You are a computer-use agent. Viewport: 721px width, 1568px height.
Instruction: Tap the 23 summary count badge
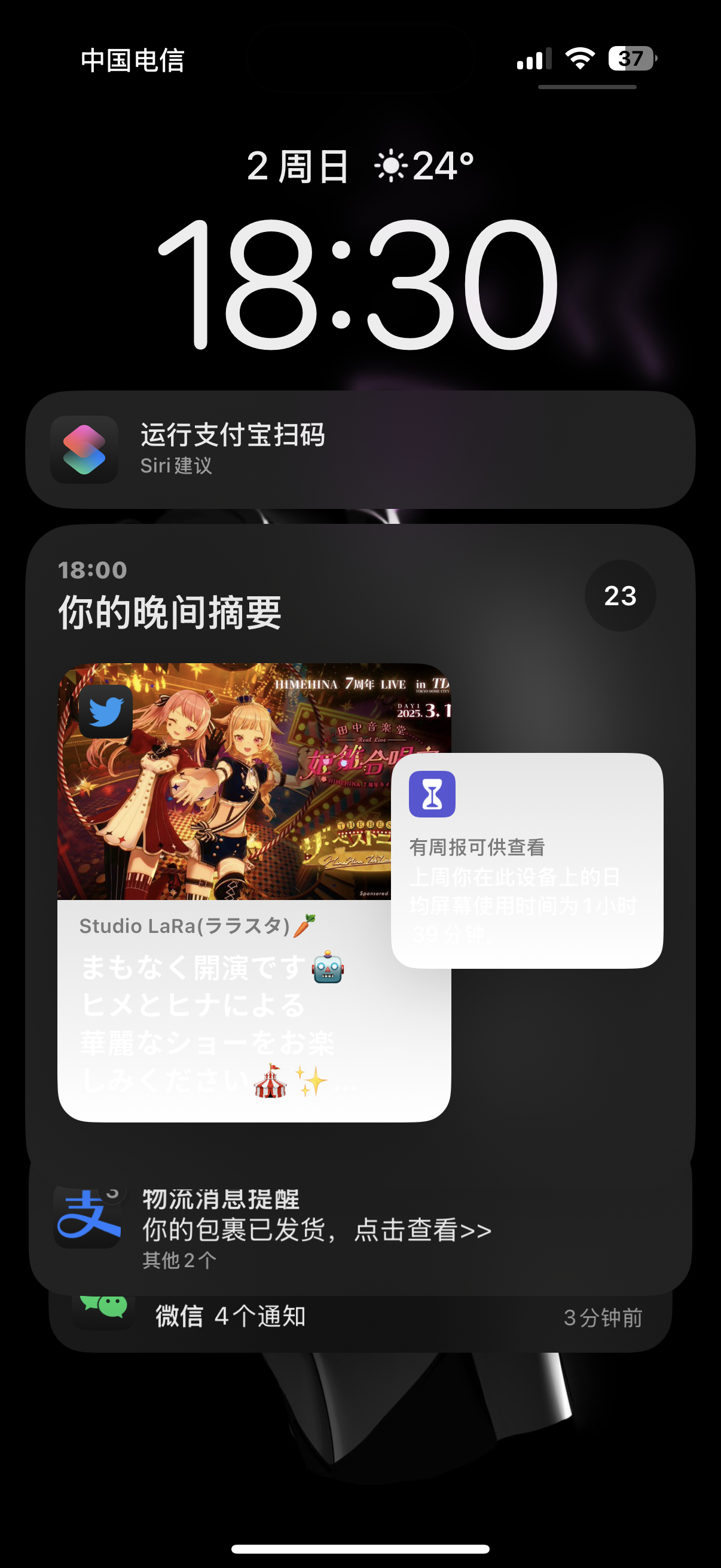(x=619, y=595)
